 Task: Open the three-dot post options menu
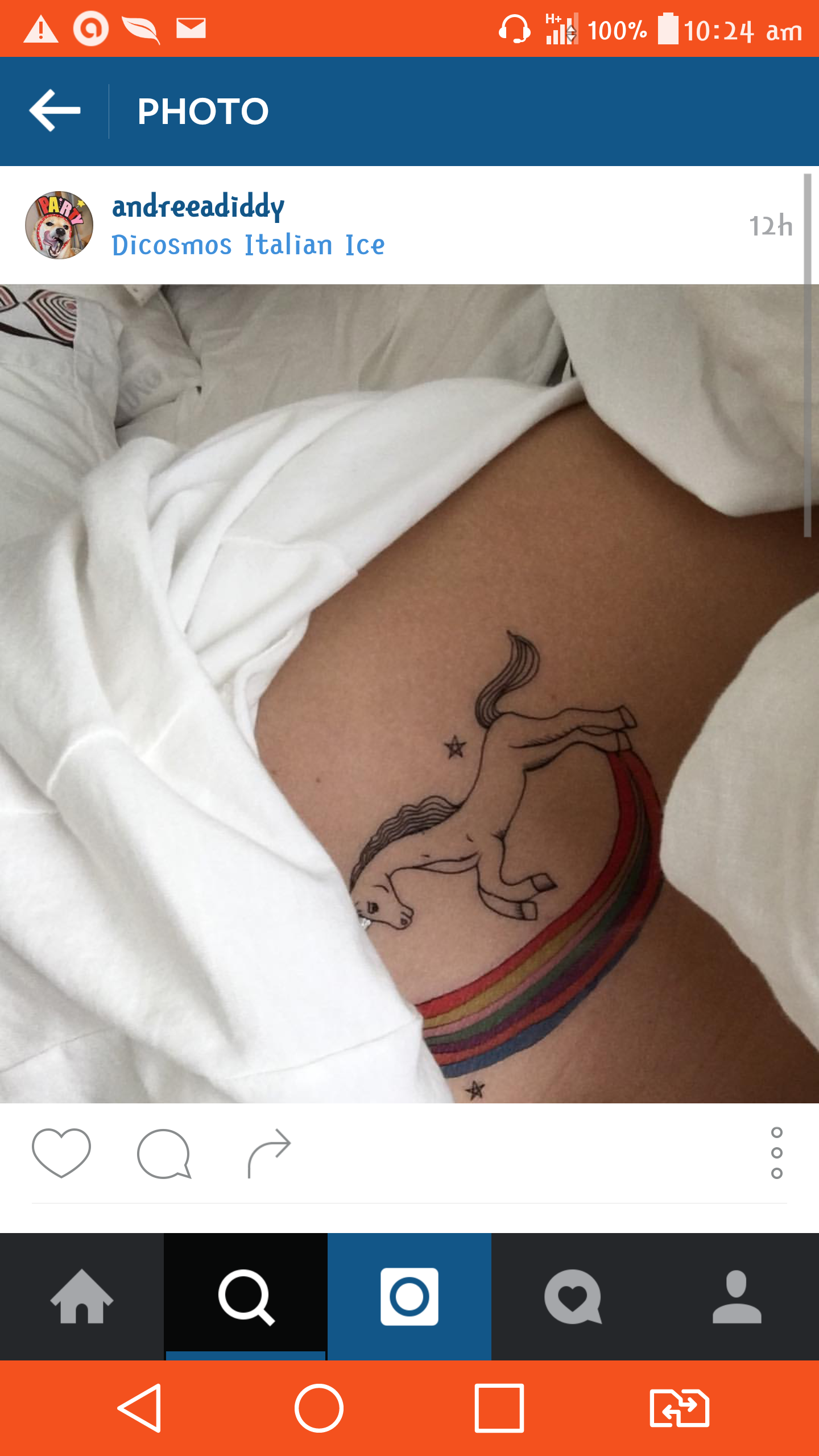776,1152
